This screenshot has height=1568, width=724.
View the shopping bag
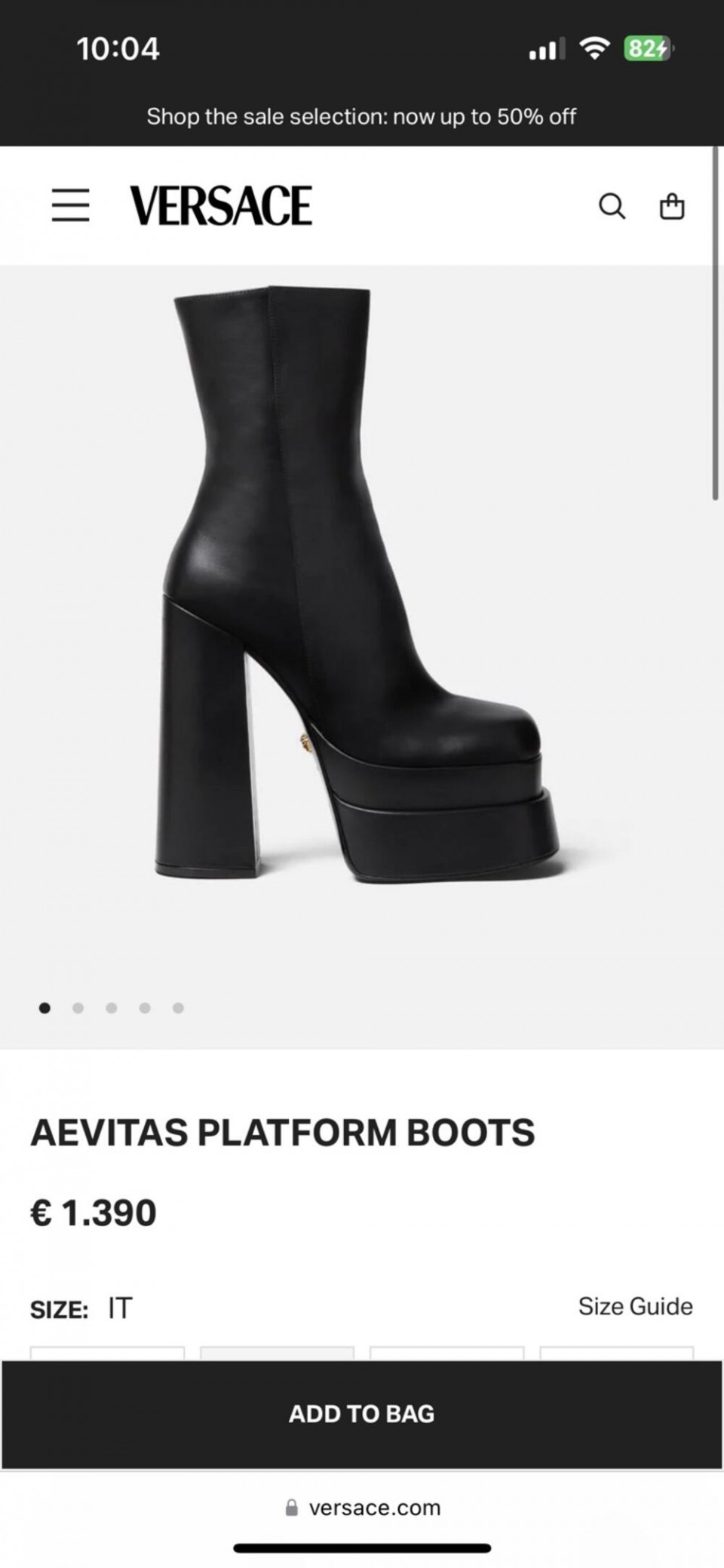672,205
